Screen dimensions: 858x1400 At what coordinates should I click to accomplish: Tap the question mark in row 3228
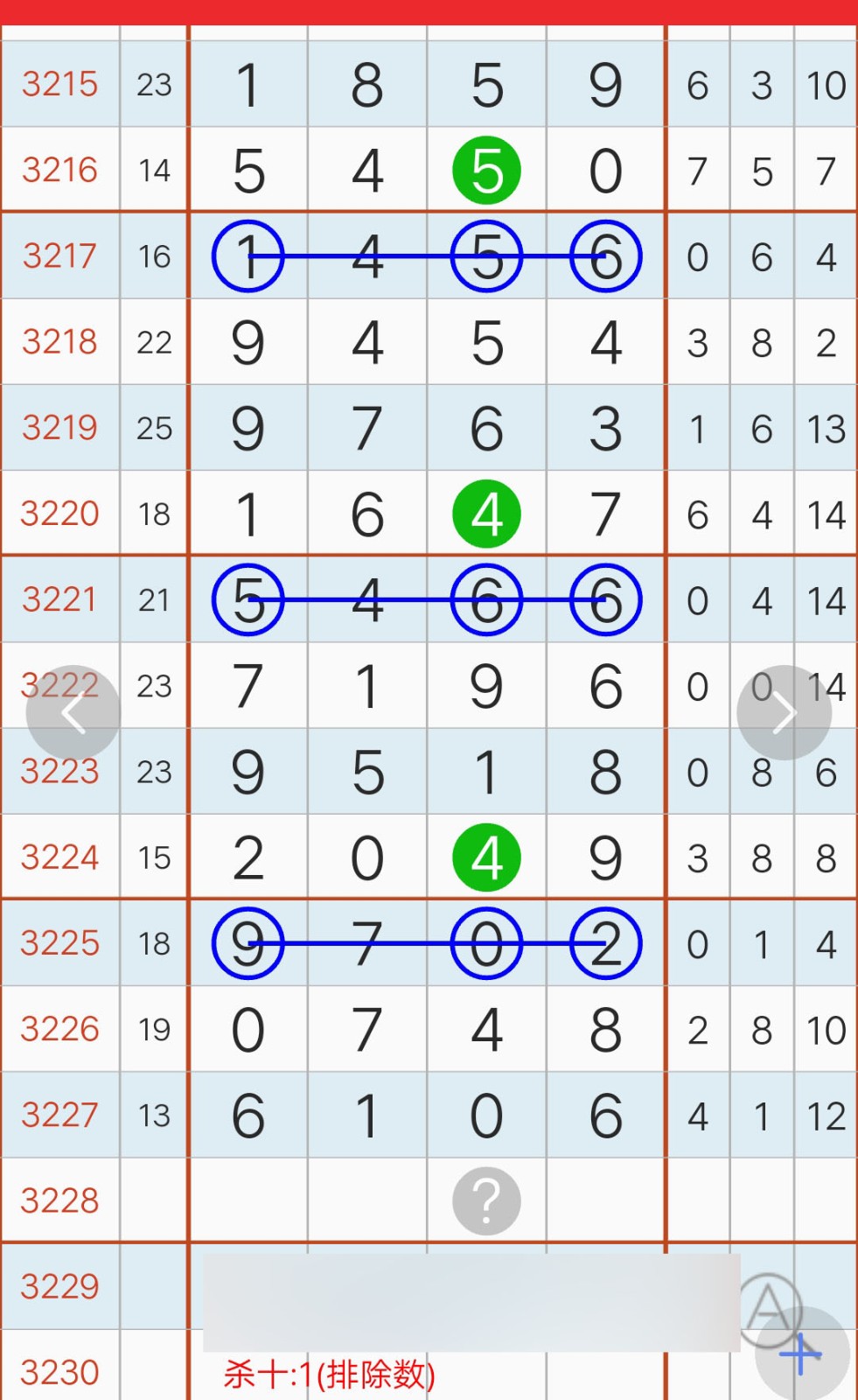[x=487, y=1201]
